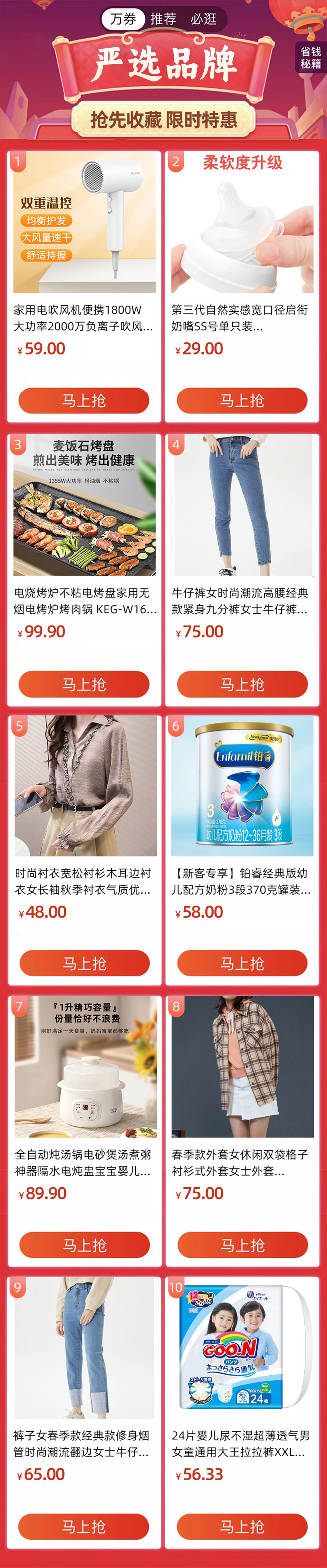327x1568 pixels.
Task: Tap 马上抢 for the electric stew pot
Action: coord(85,1245)
